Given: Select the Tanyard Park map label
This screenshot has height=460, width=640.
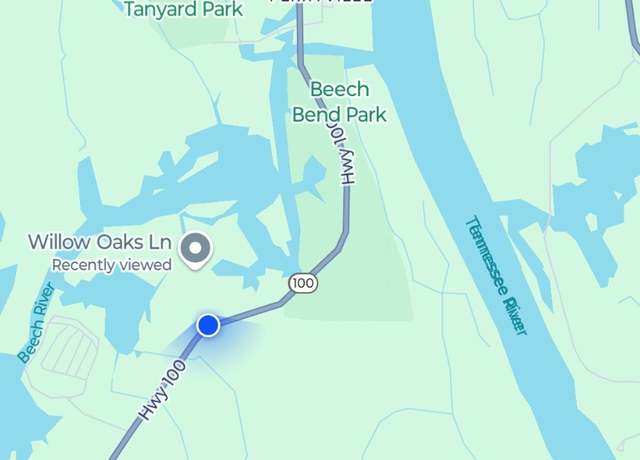Looking at the screenshot, I should click(x=183, y=10).
